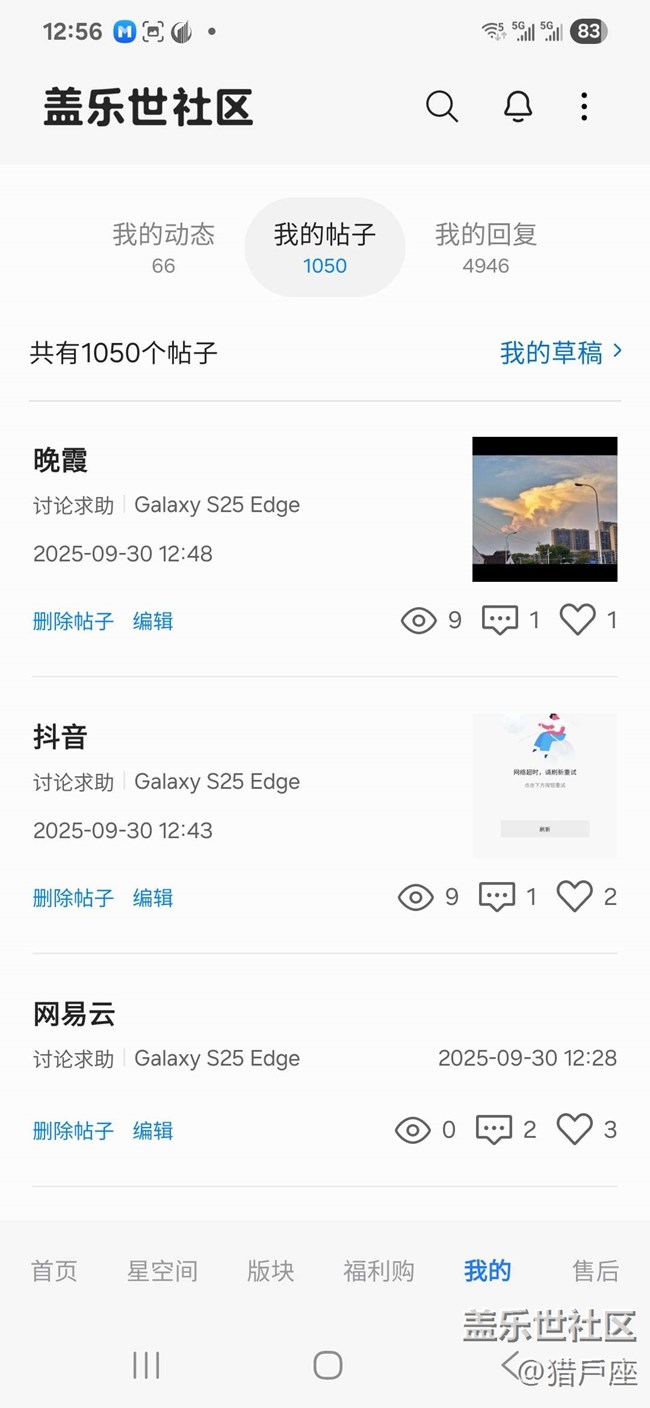Viewport: 650px width, 1408px height.
Task: Open the search icon in the header
Action: click(x=441, y=106)
